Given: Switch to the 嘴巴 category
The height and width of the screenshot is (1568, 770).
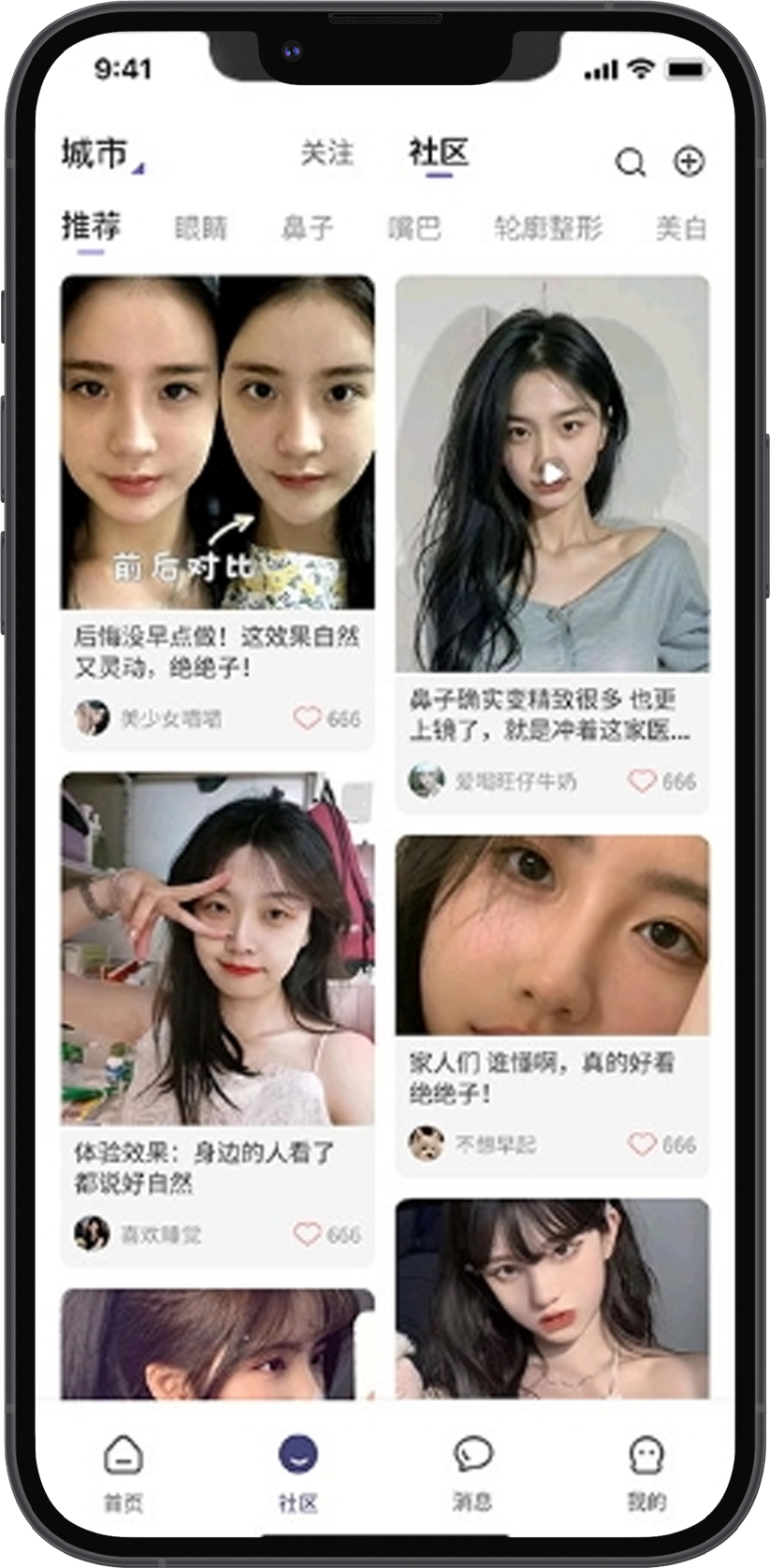Looking at the screenshot, I should tap(414, 228).
